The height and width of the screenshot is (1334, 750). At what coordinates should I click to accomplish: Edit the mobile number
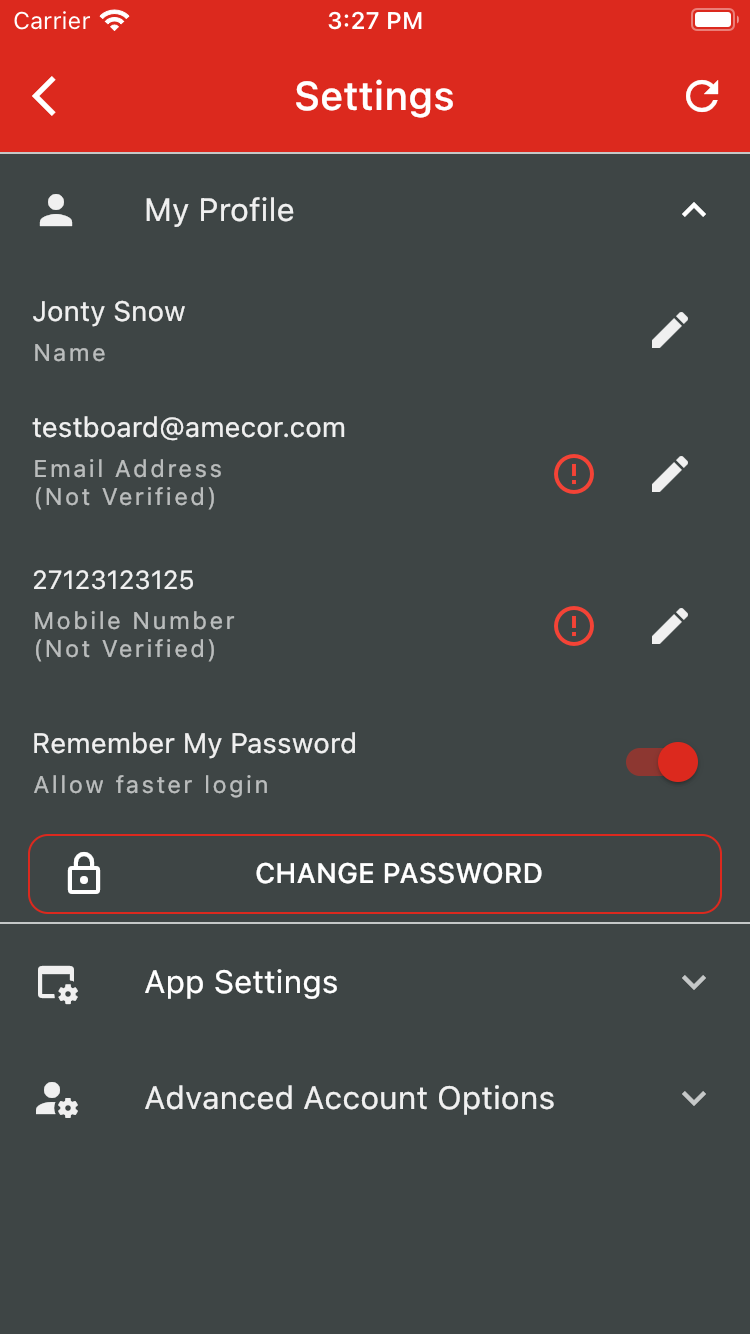point(669,626)
